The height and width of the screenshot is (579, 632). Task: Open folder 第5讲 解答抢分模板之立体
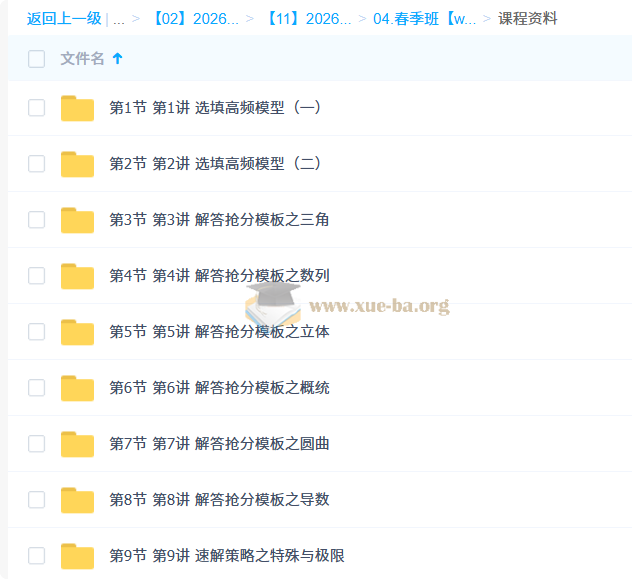coord(219,332)
